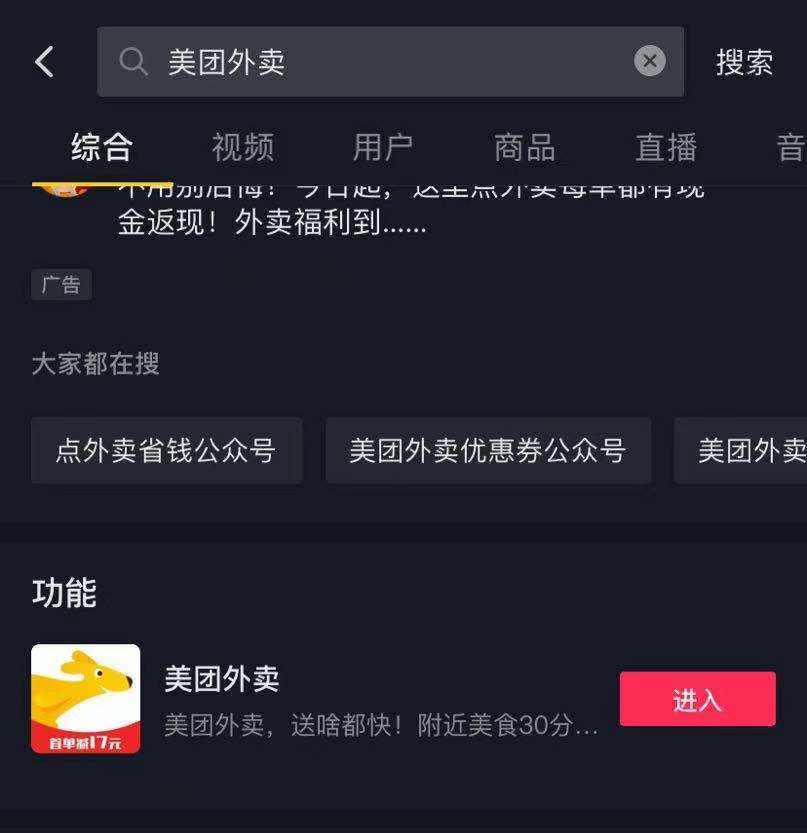Image resolution: width=807 pixels, height=833 pixels.
Task: Select the 美团外卖优惠券公众号 suggestion chip
Action: click(x=488, y=451)
